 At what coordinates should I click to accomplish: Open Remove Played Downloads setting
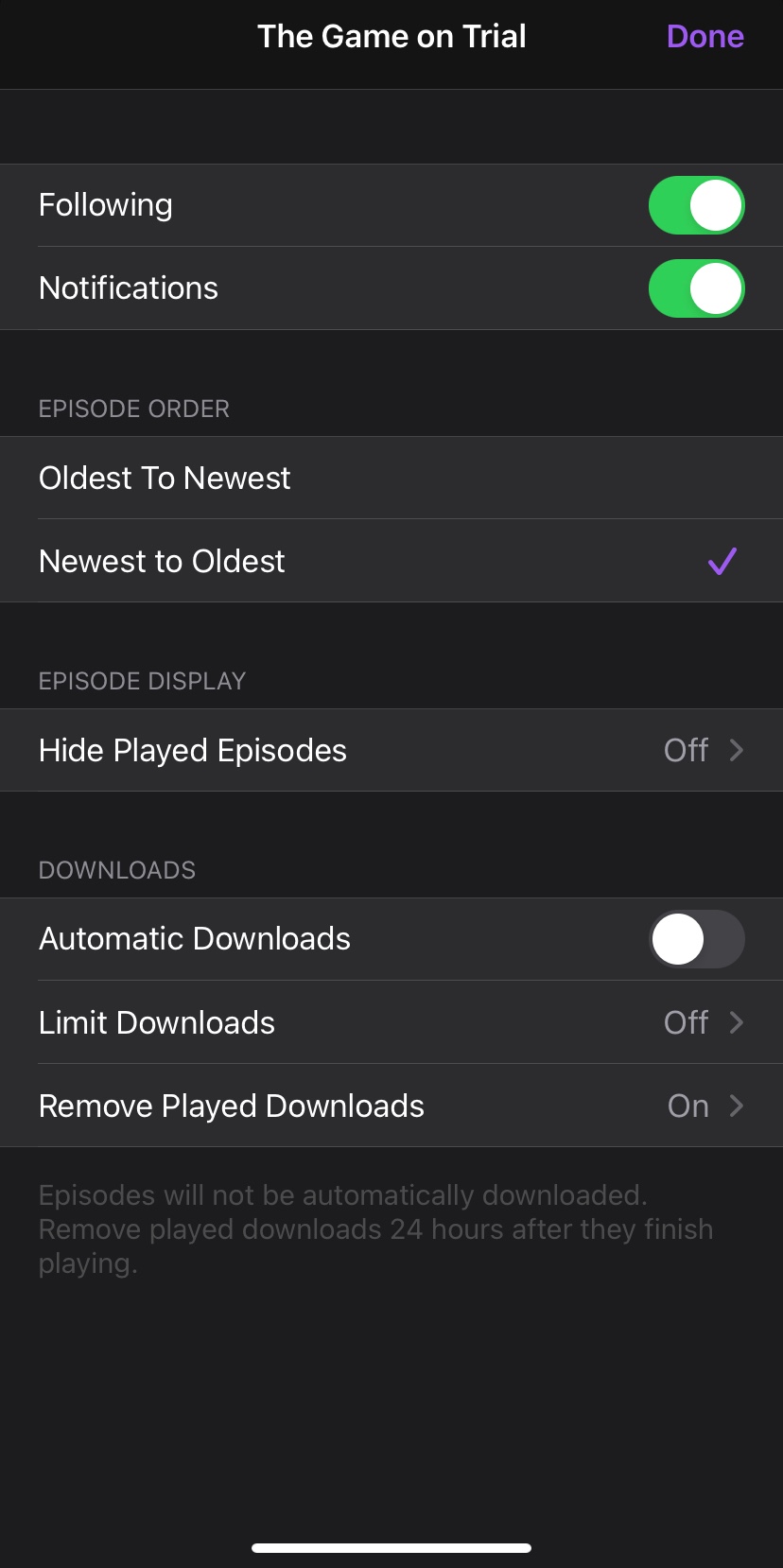coord(391,1106)
